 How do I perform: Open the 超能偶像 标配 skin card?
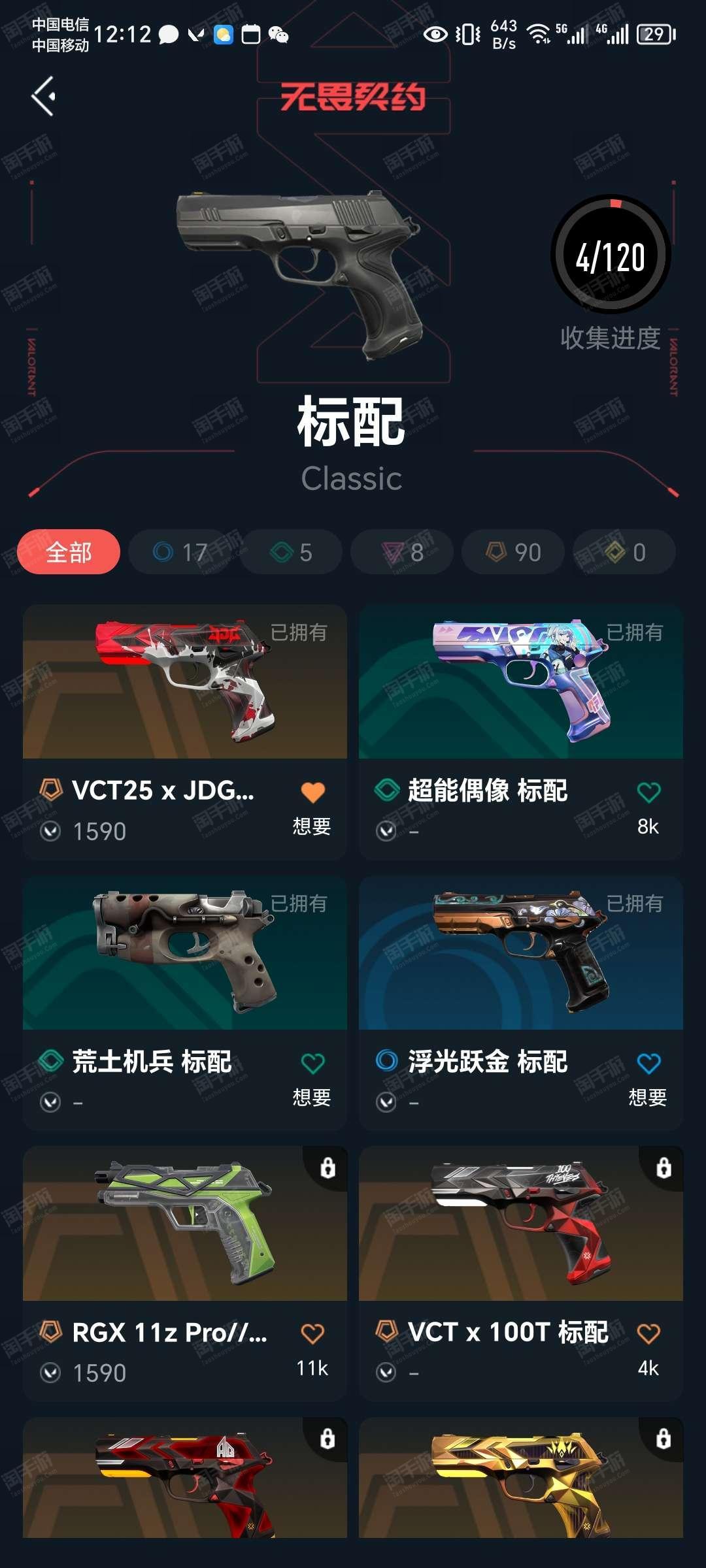520,683
